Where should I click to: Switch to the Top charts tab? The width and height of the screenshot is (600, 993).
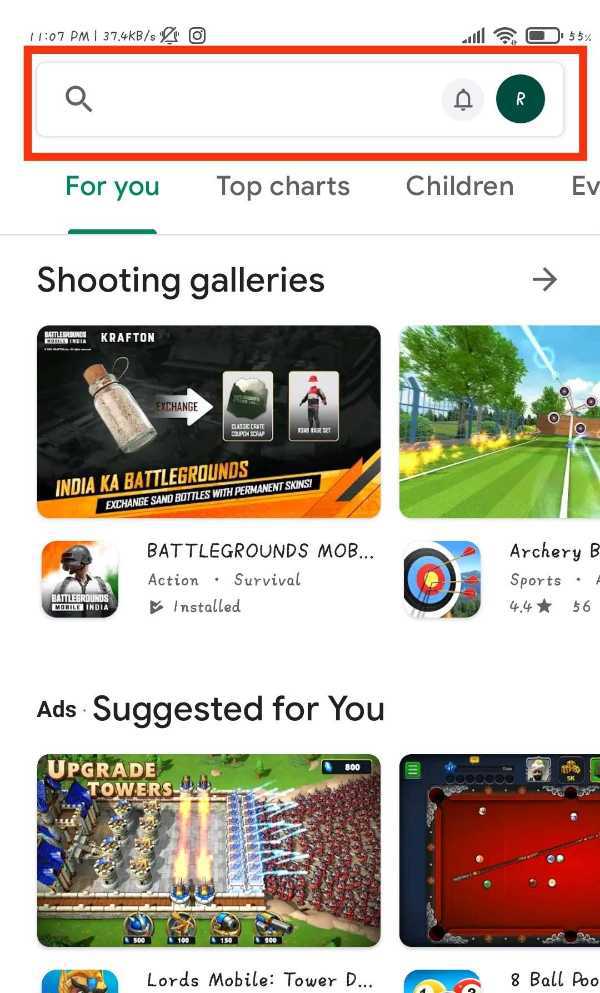(283, 187)
